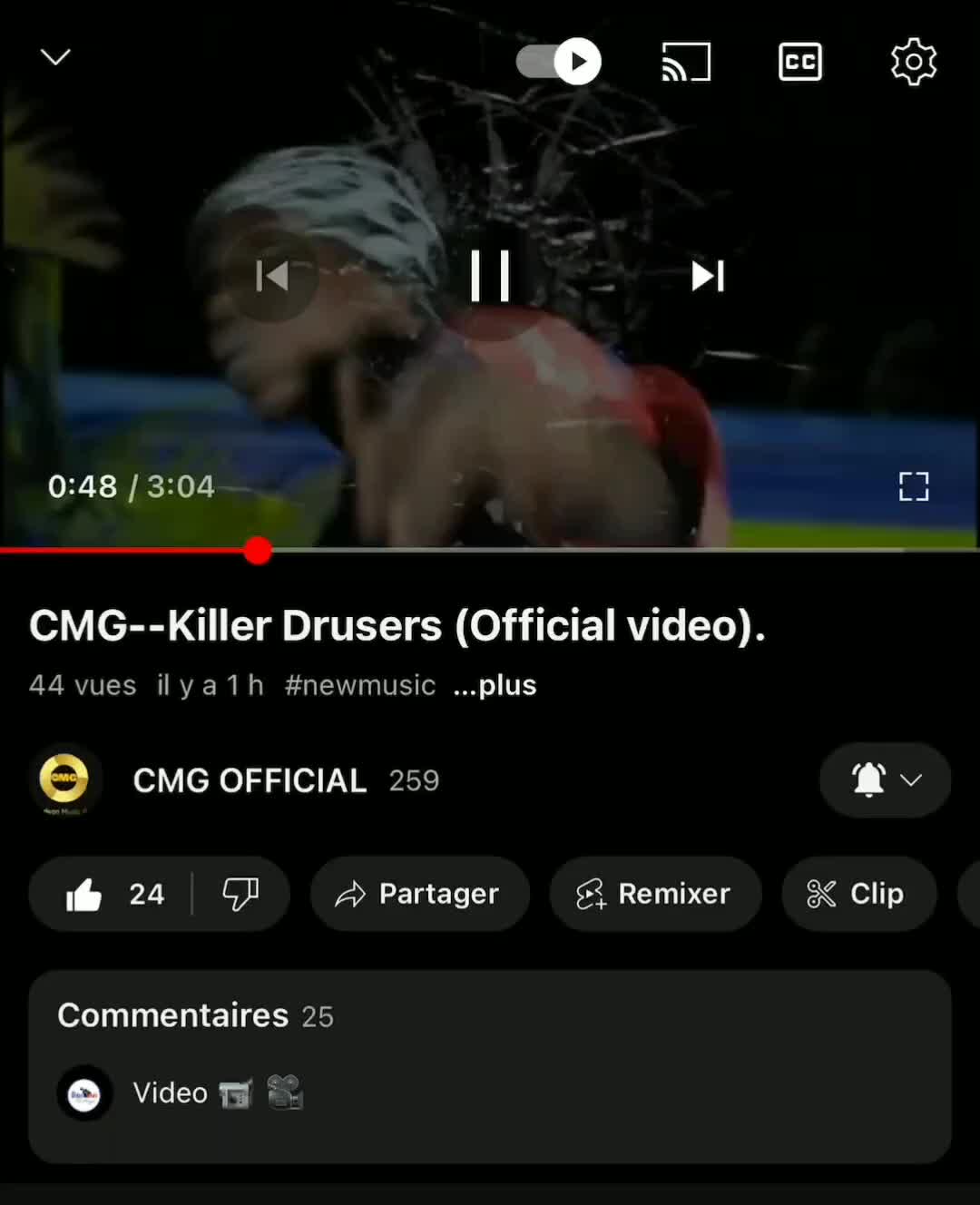The image size is (980, 1205).
Task: Tap the Remixer button
Action: pos(655,895)
